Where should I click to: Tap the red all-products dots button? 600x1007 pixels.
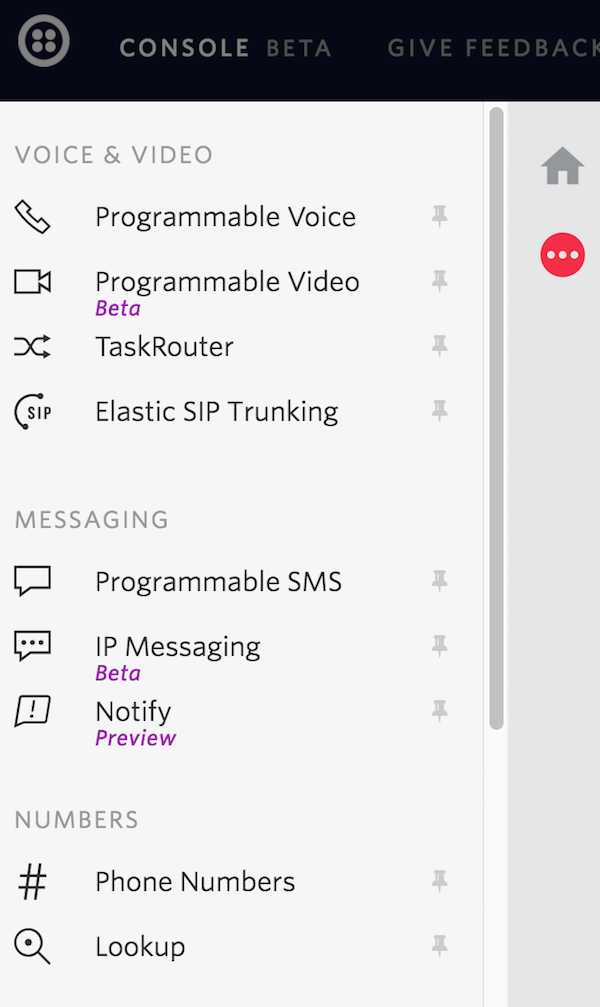point(563,255)
